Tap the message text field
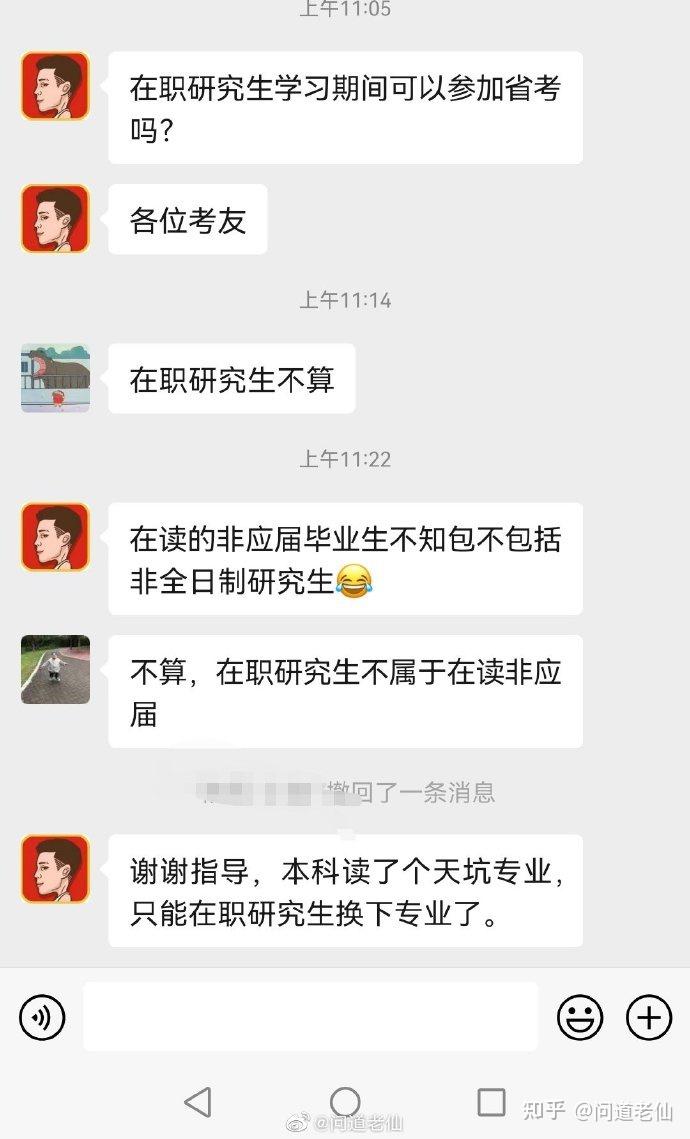This screenshot has width=690, height=1139. [x=310, y=1017]
